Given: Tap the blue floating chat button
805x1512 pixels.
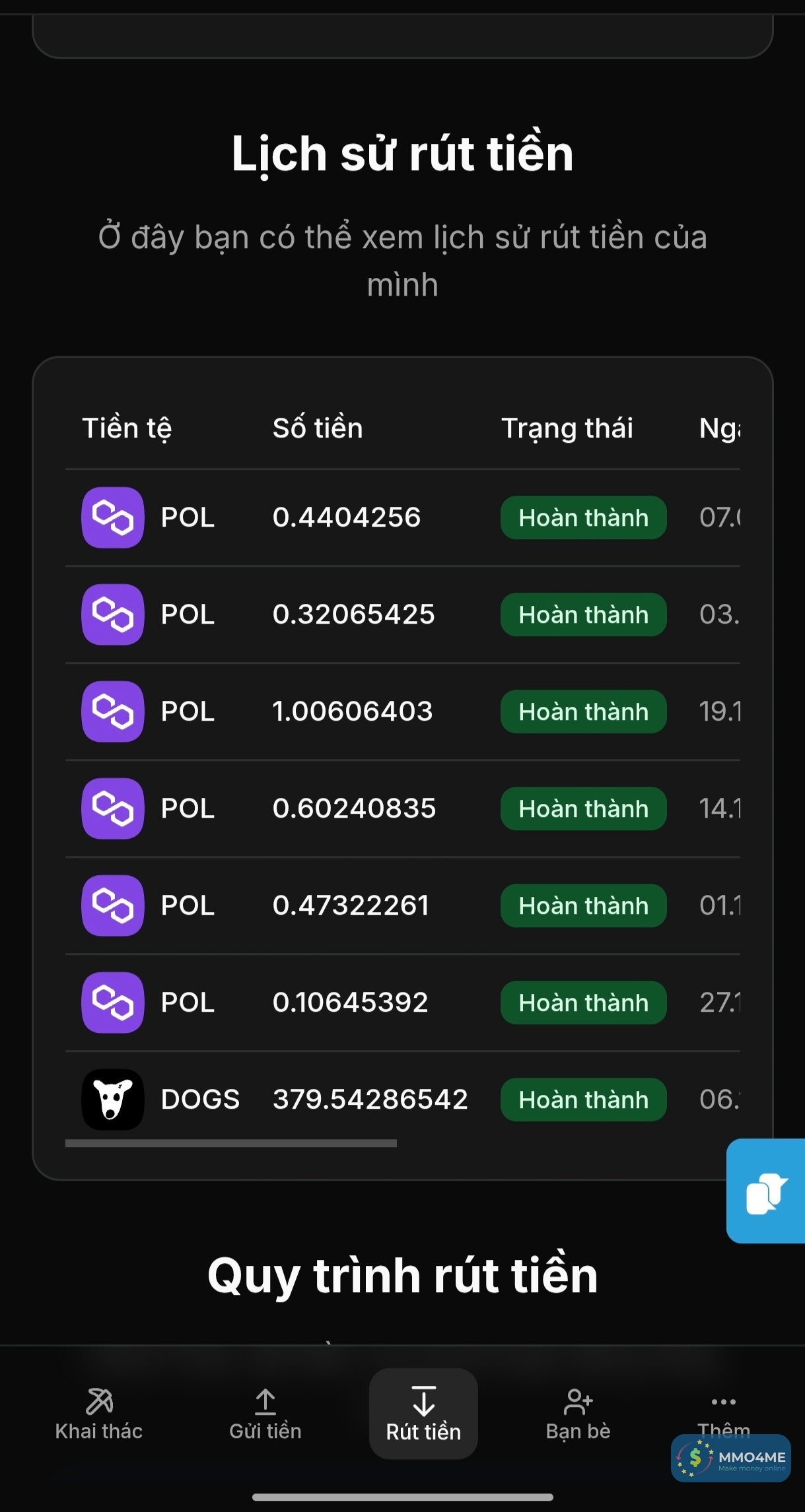Looking at the screenshot, I should click(x=766, y=1191).
